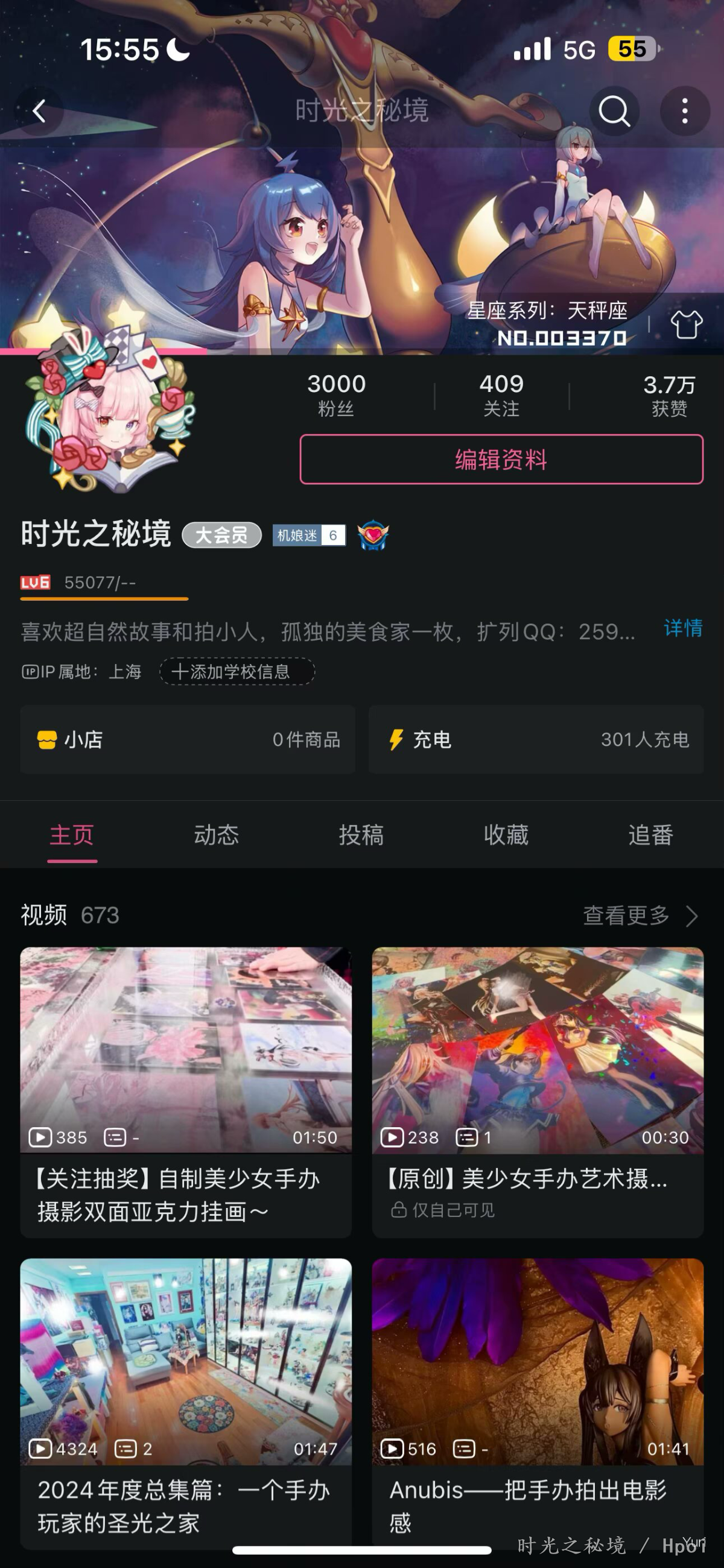
Task: Open the 充电 charging card
Action: click(x=536, y=739)
